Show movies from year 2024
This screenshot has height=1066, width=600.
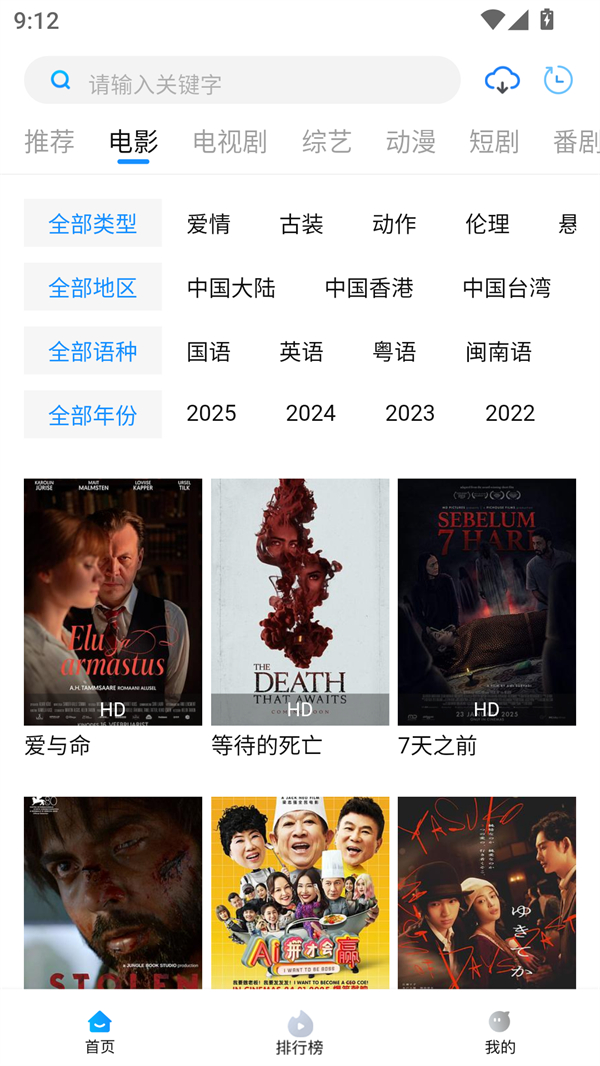(310, 413)
